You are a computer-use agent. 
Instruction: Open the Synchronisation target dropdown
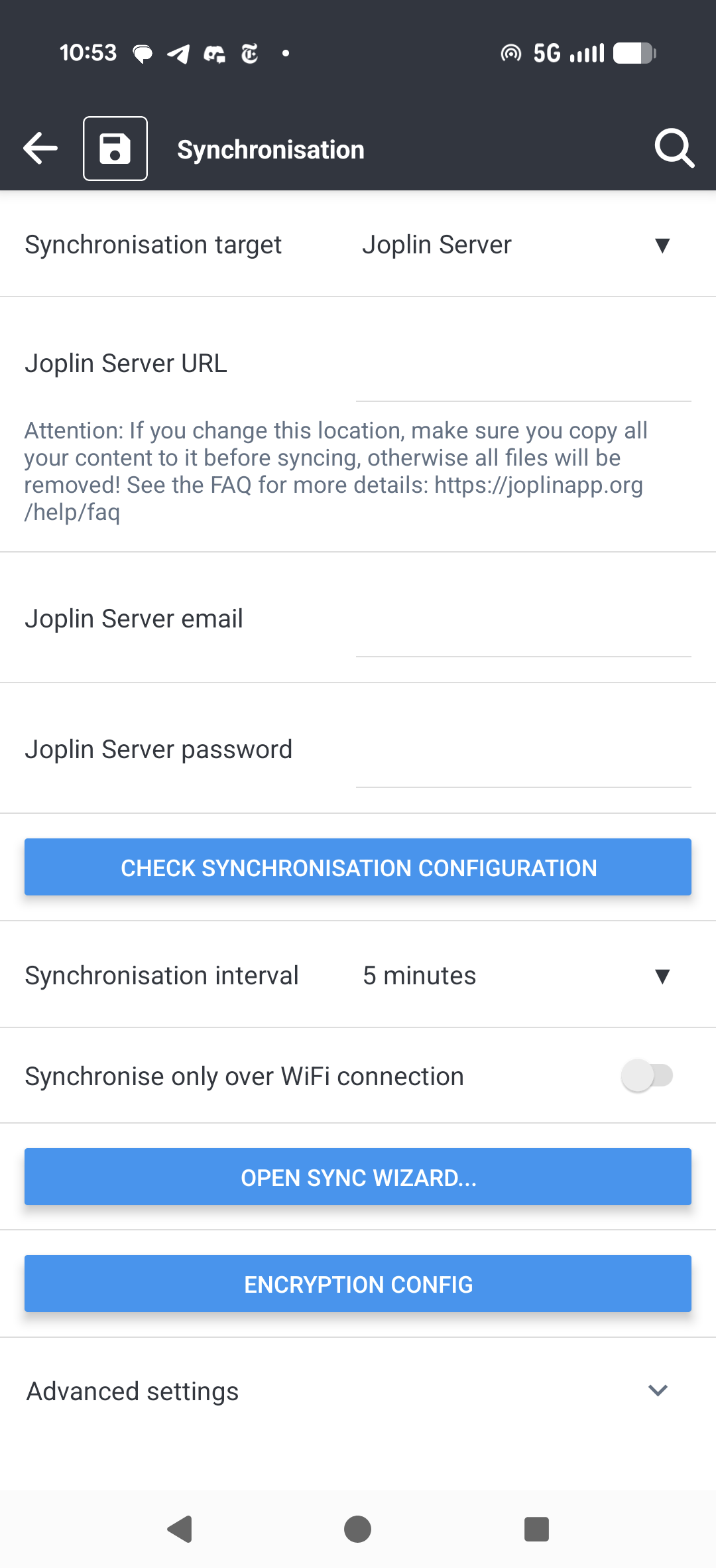click(x=517, y=245)
